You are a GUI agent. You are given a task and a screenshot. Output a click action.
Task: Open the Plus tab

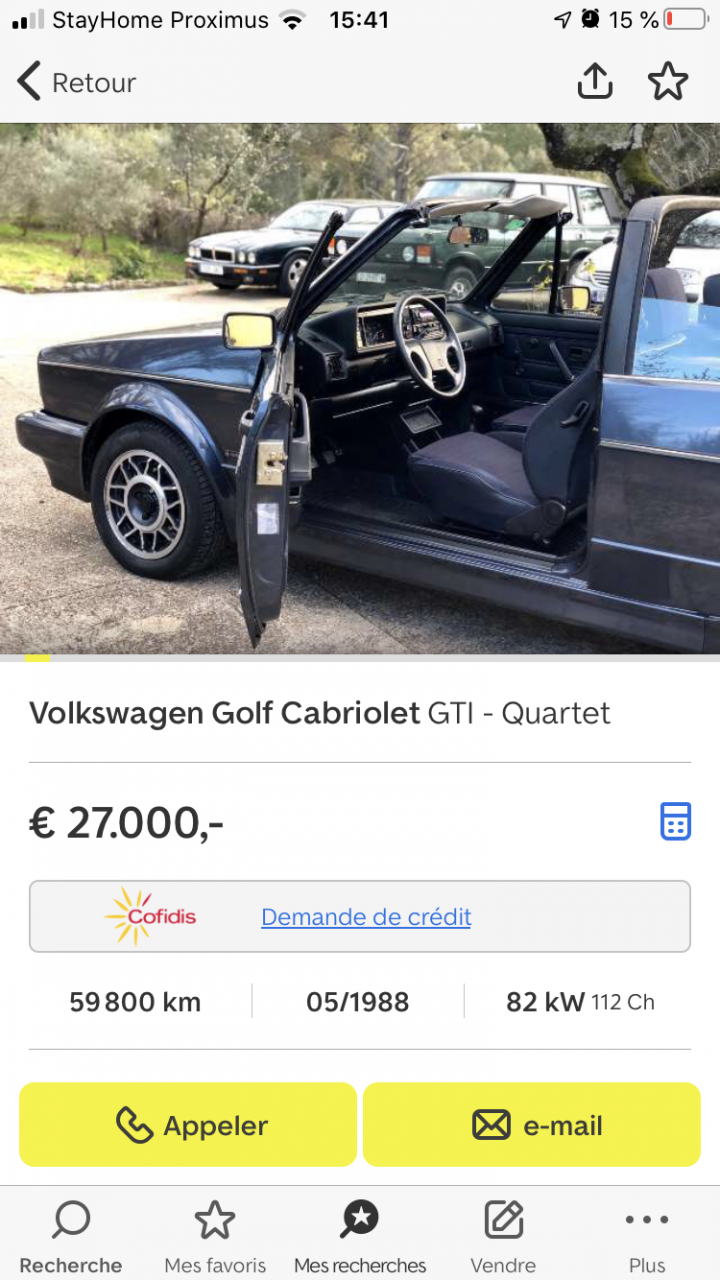click(647, 1237)
